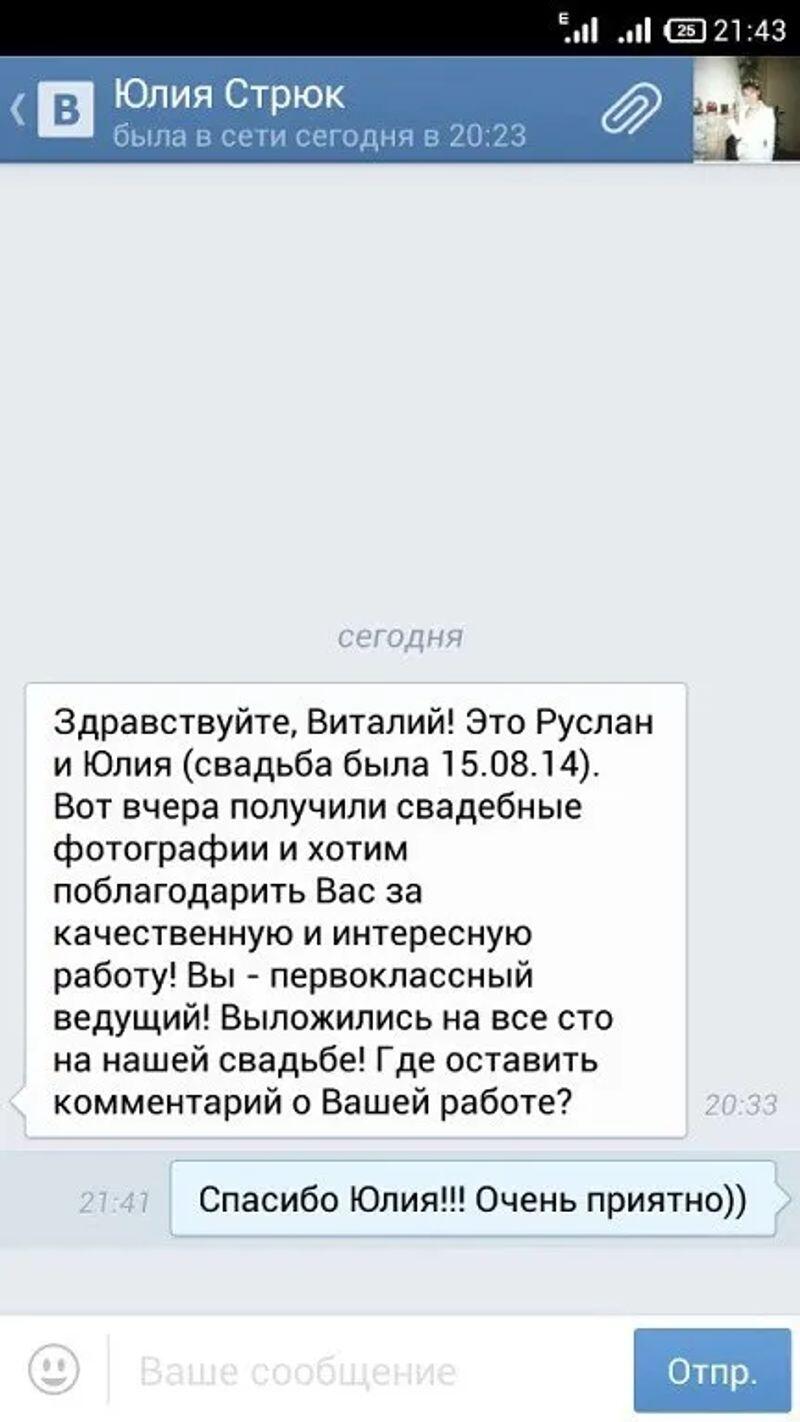
Task: Open Юлия Стрюк's profile photo
Action: tap(745, 109)
